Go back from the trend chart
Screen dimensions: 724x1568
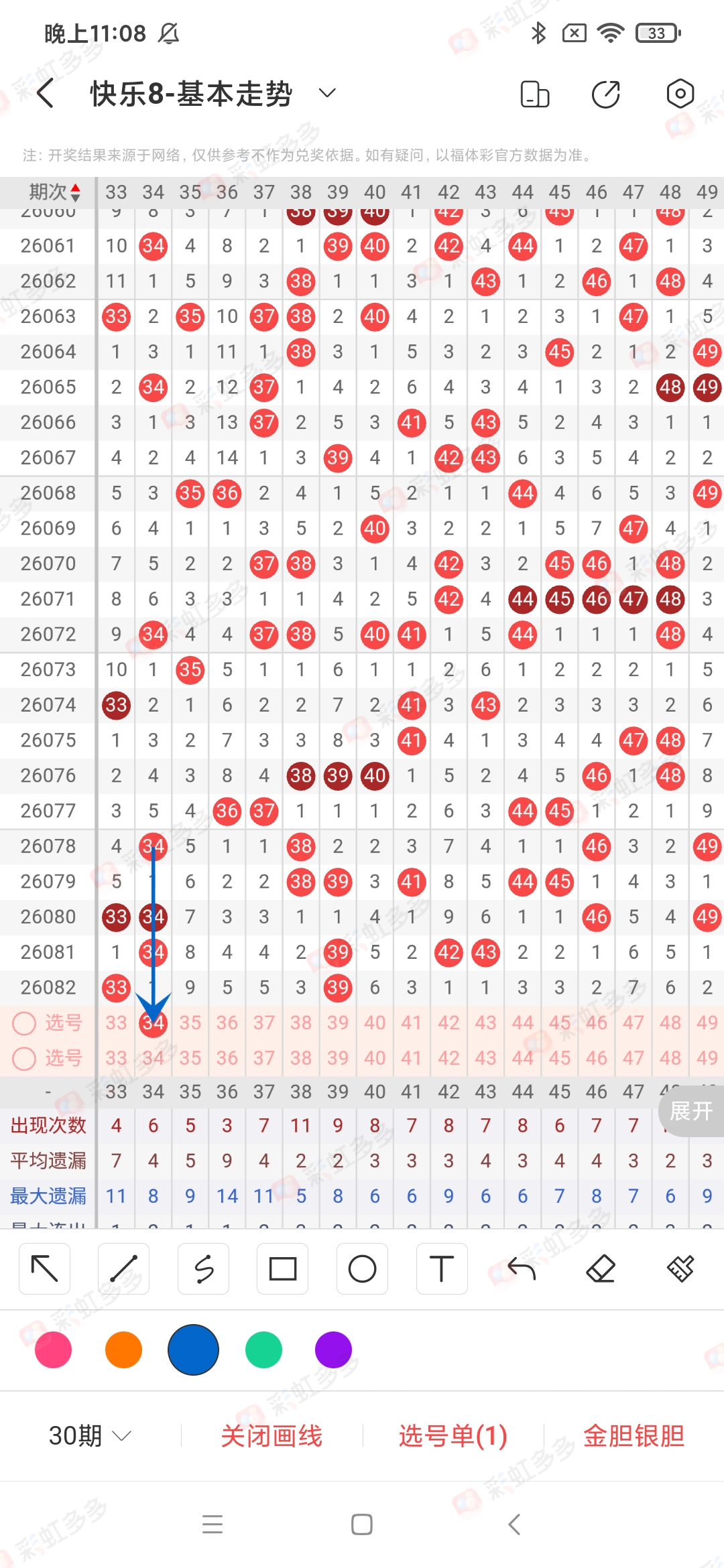pyautogui.click(x=45, y=93)
